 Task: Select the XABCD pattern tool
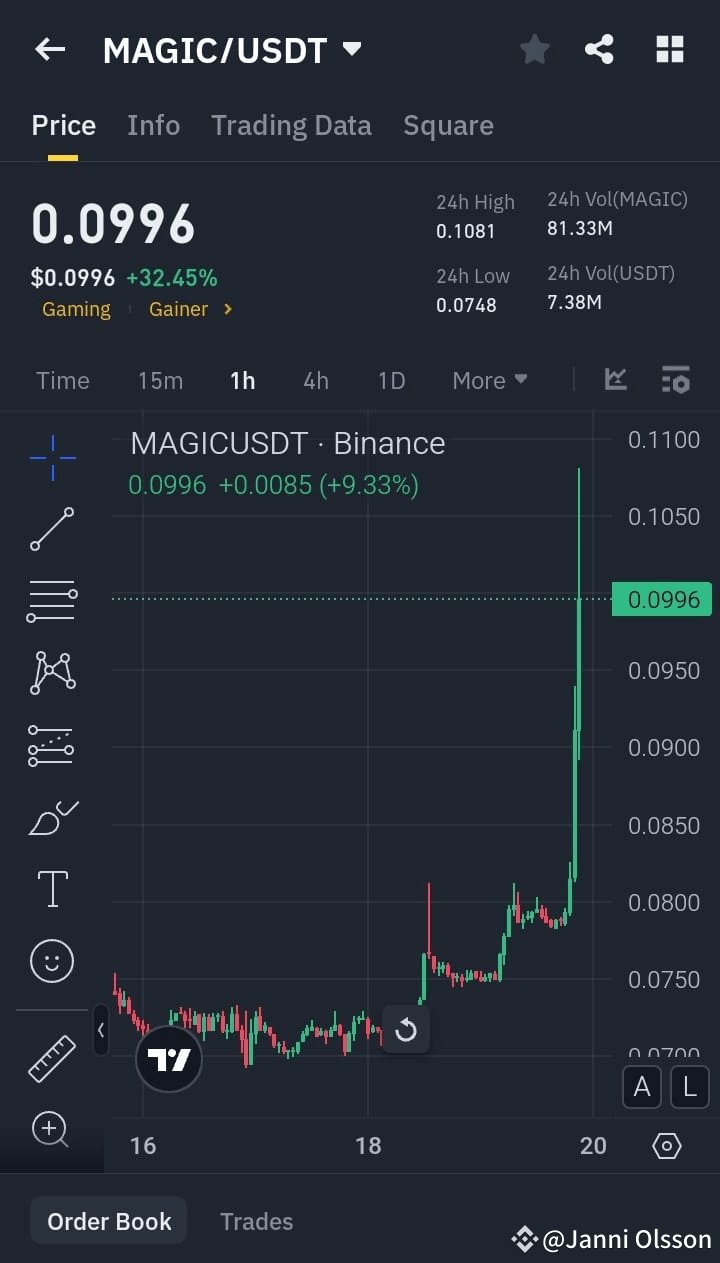click(51, 672)
